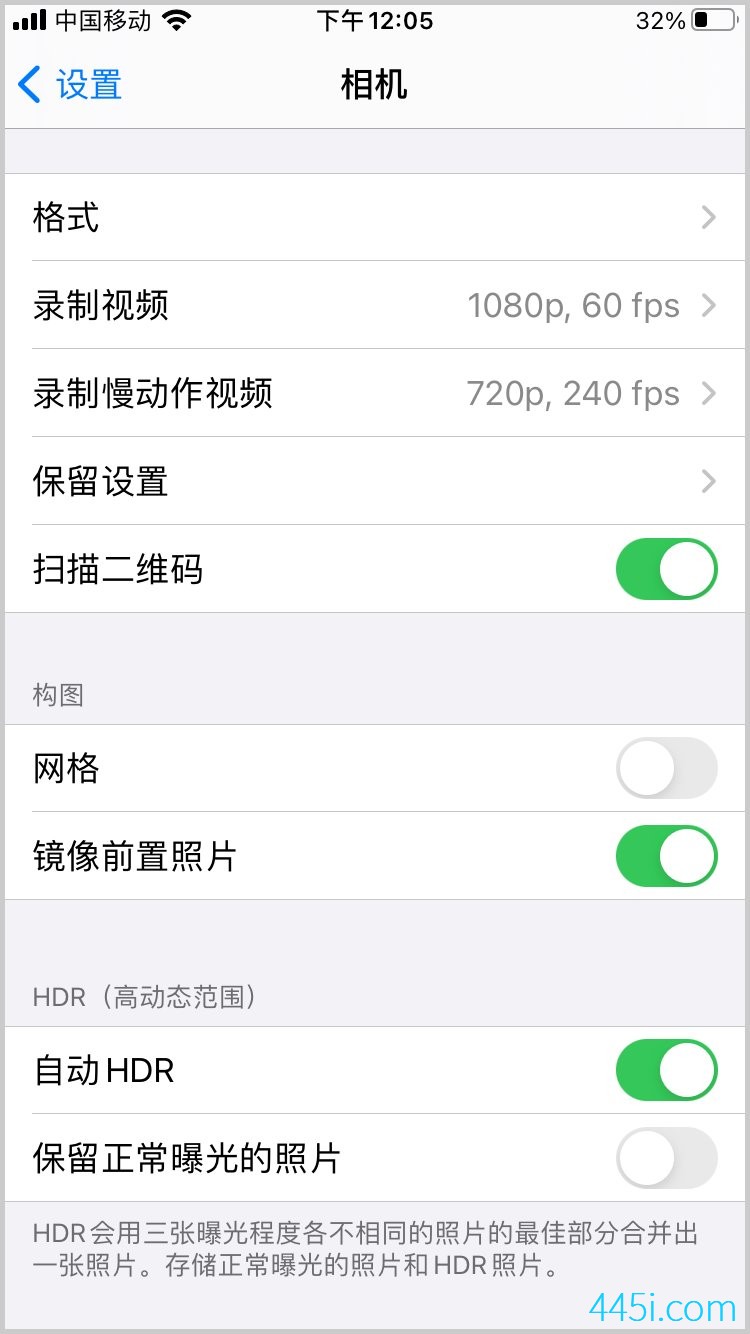Image resolution: width=750 pixels, height=1334 pixels.
Task: Open 录制视频 resolution options
Action: [375, 305]
